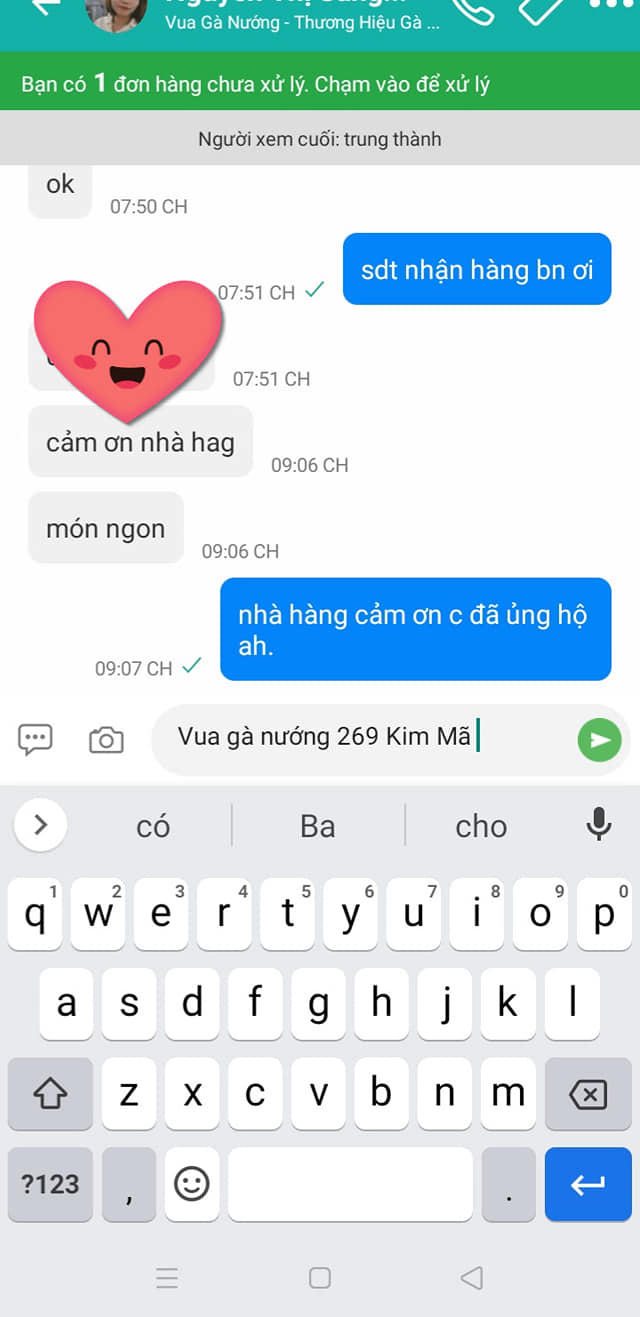This screenshot has width=640, height=1317.
Task: Send the typed message
Action: (x=600, y=740)
